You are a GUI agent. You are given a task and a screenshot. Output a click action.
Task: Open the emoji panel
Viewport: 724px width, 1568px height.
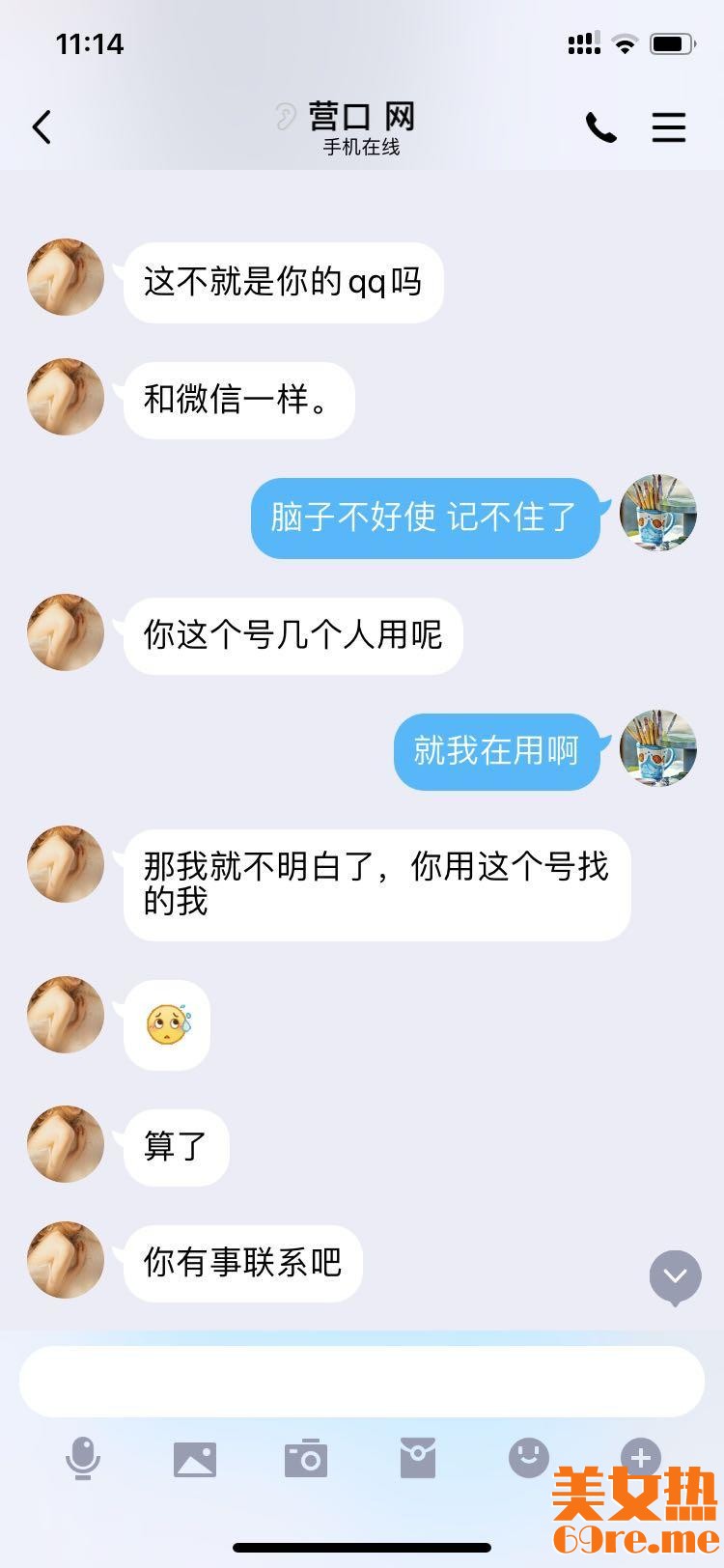529,1458
